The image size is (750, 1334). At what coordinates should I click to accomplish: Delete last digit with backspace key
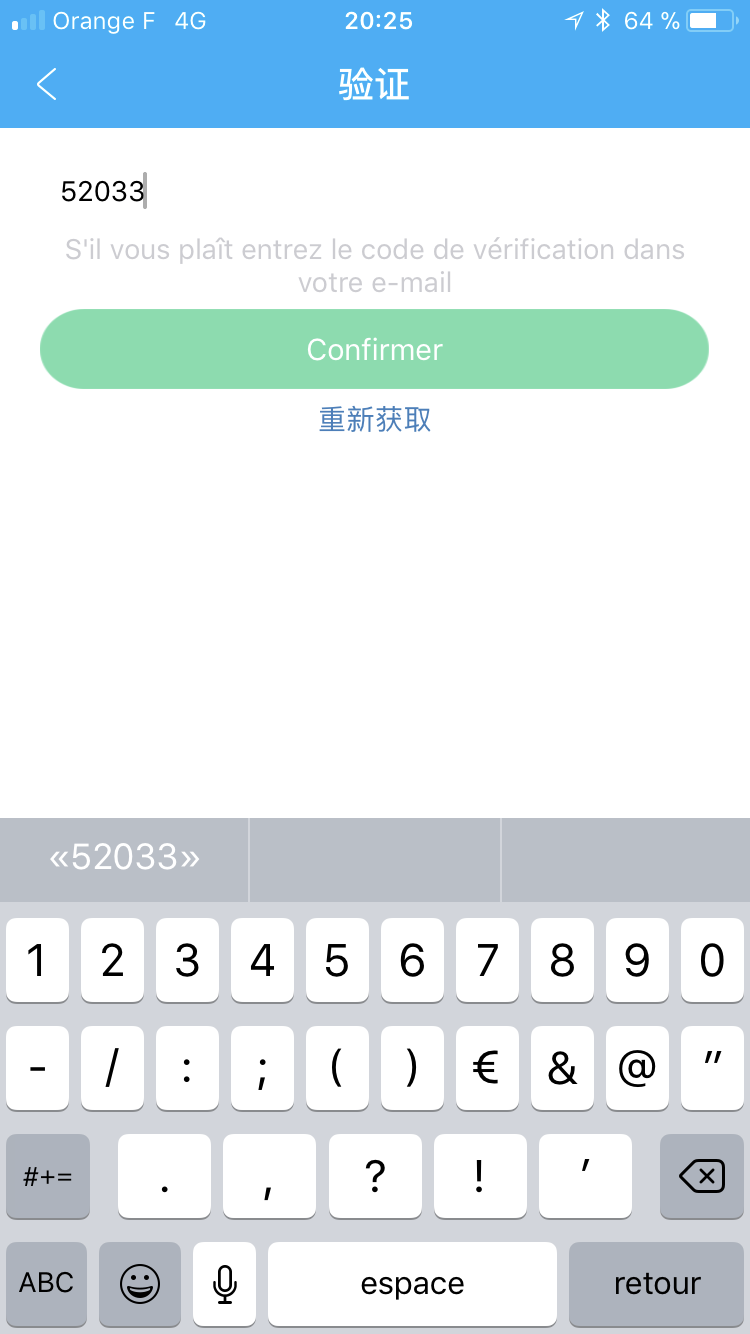[x=702, y=1176]
